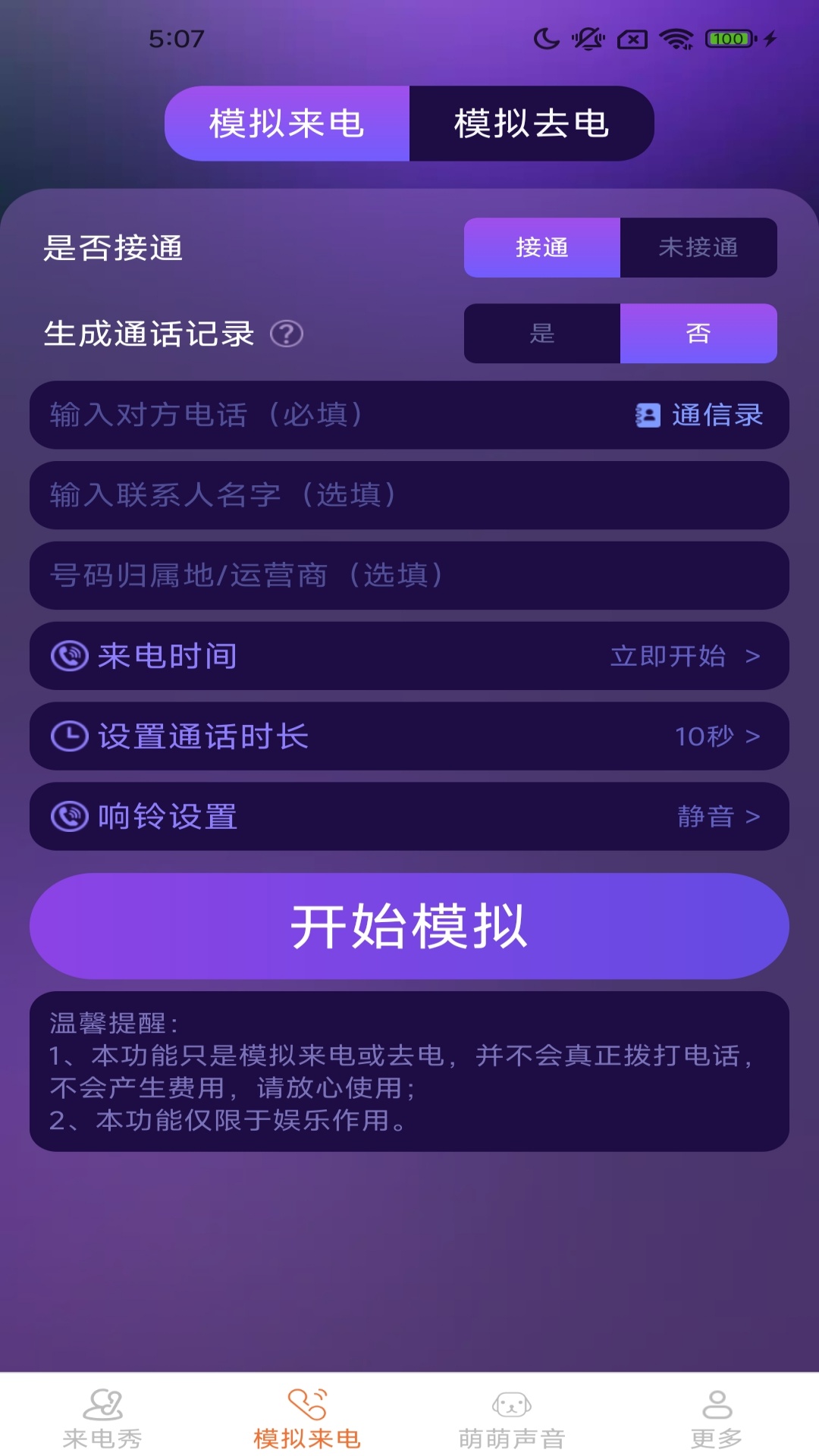Switch to the 模拟去电 tab

531,124
